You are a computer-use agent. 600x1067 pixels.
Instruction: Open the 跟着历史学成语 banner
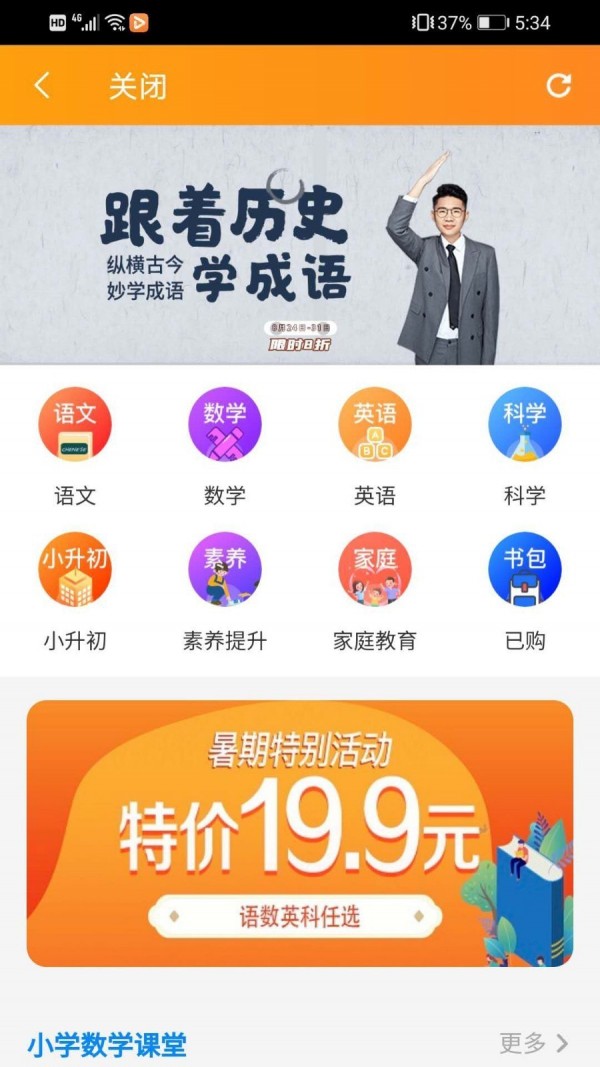point(300,245)
